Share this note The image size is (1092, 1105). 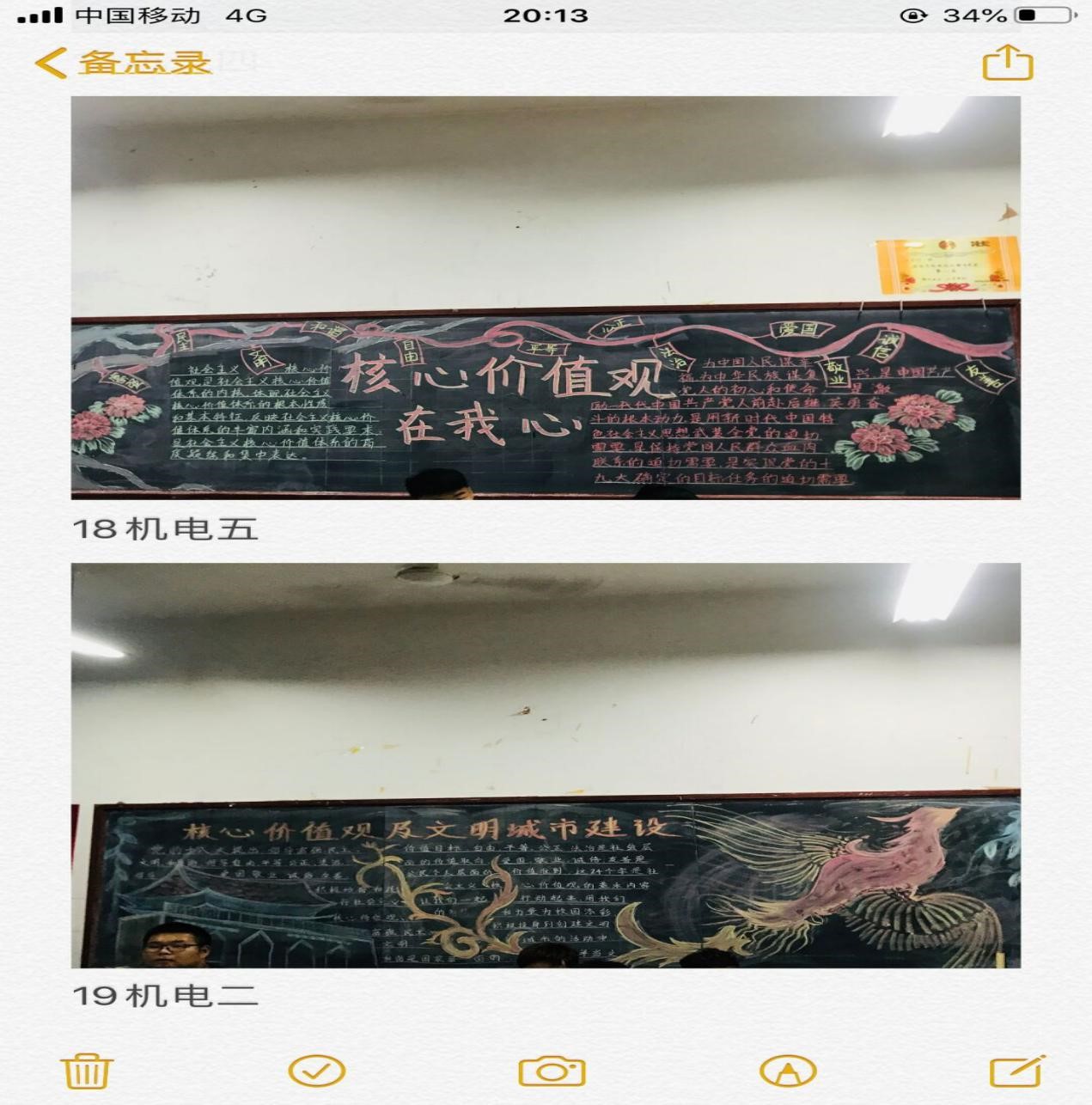click(x=1007, y=63)
